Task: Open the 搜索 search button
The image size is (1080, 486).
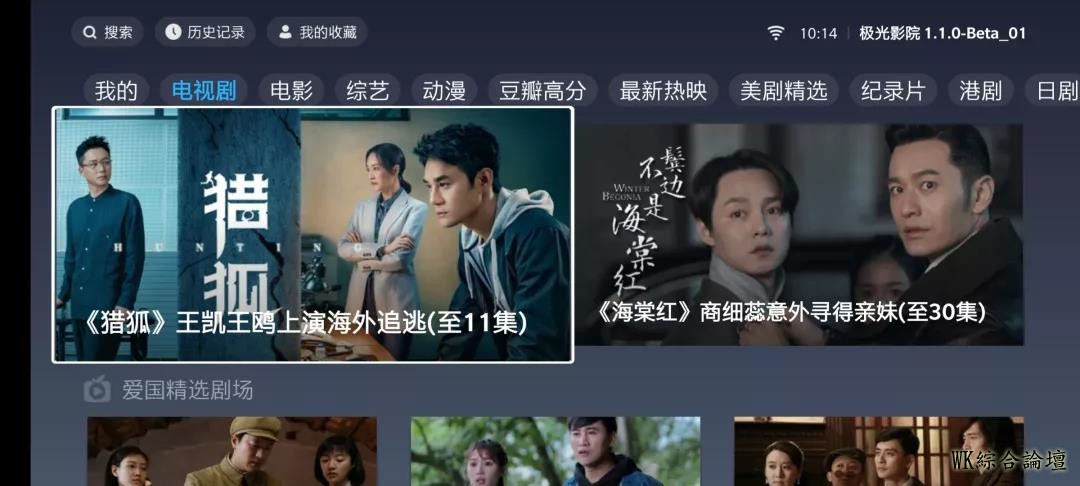Action: [108, 32]
